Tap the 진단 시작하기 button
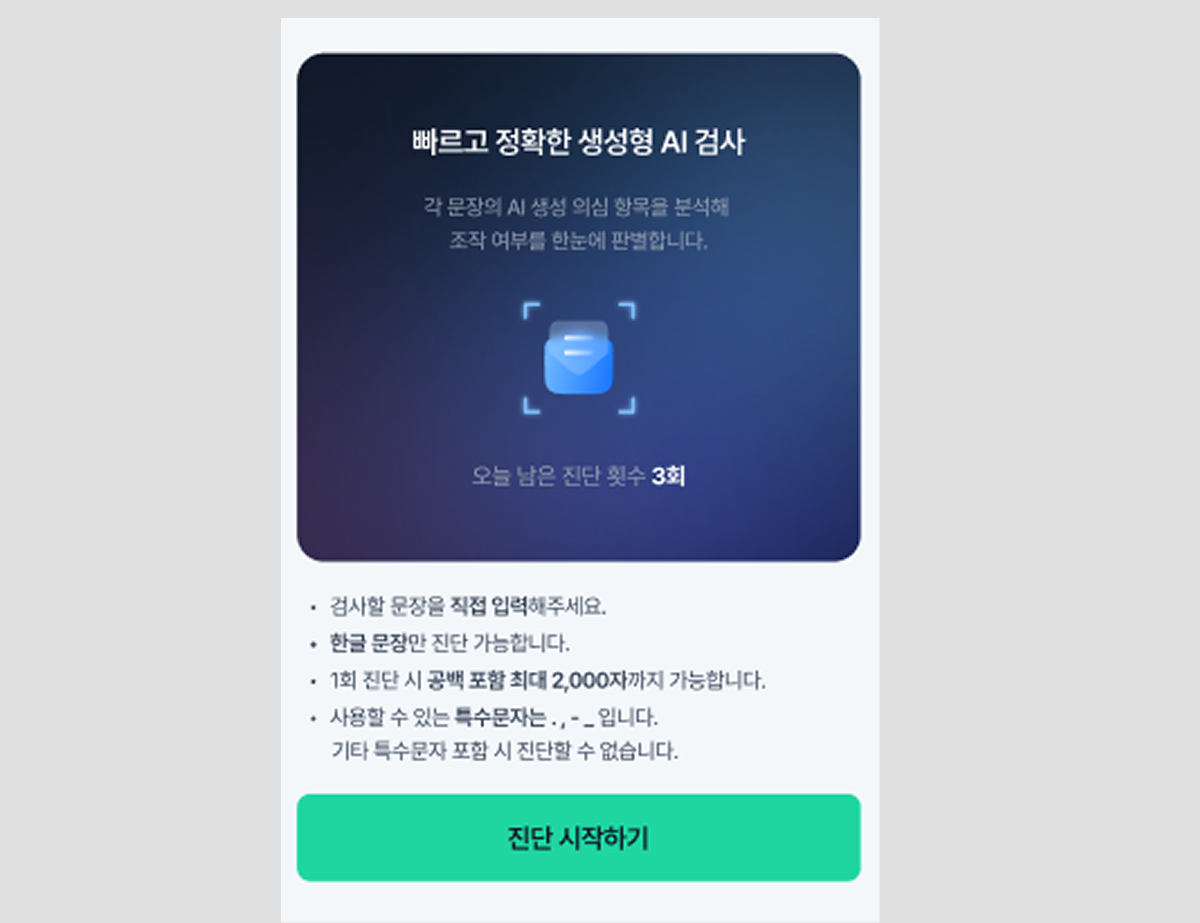The height and width of the screenshot is (923, 1200). point(578,838)
